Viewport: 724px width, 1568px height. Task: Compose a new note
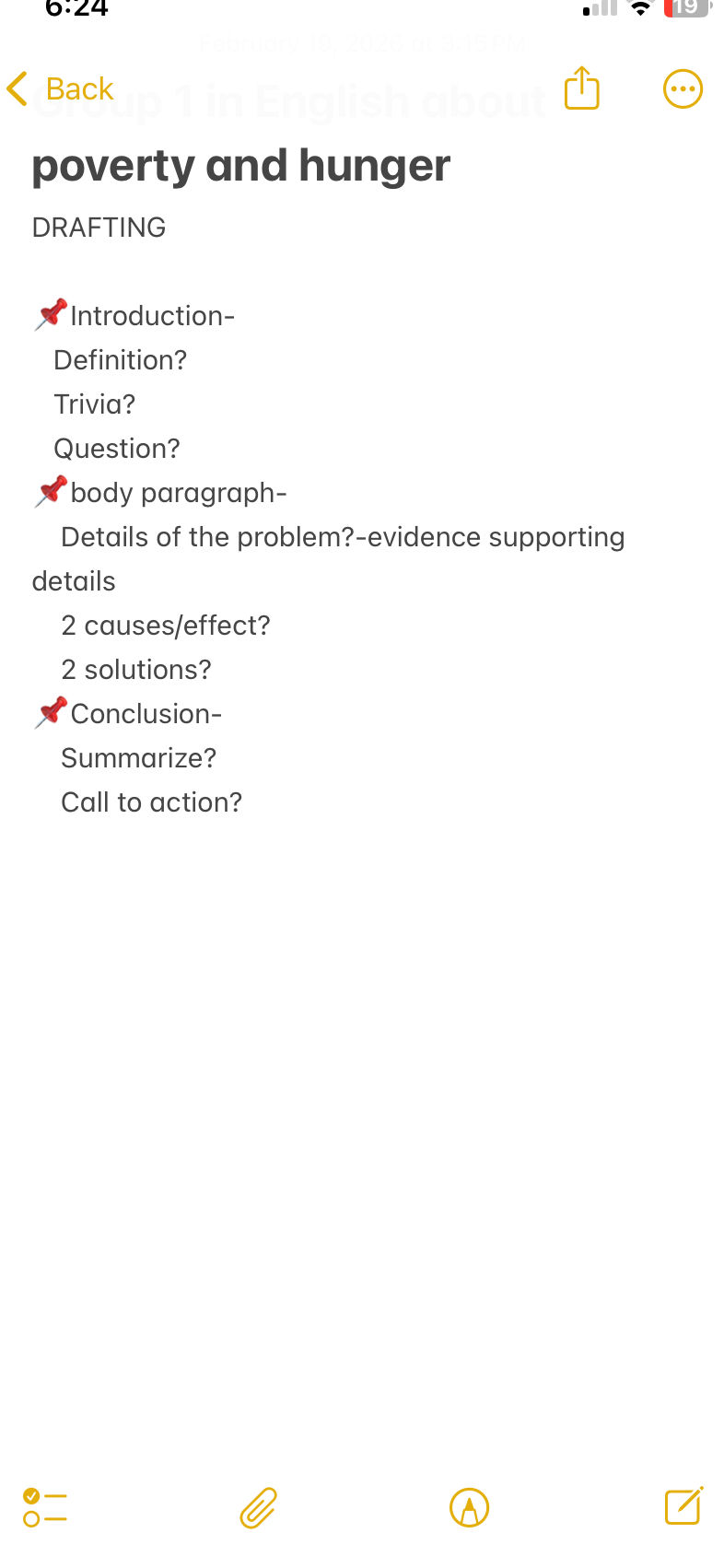[684, 1506]
